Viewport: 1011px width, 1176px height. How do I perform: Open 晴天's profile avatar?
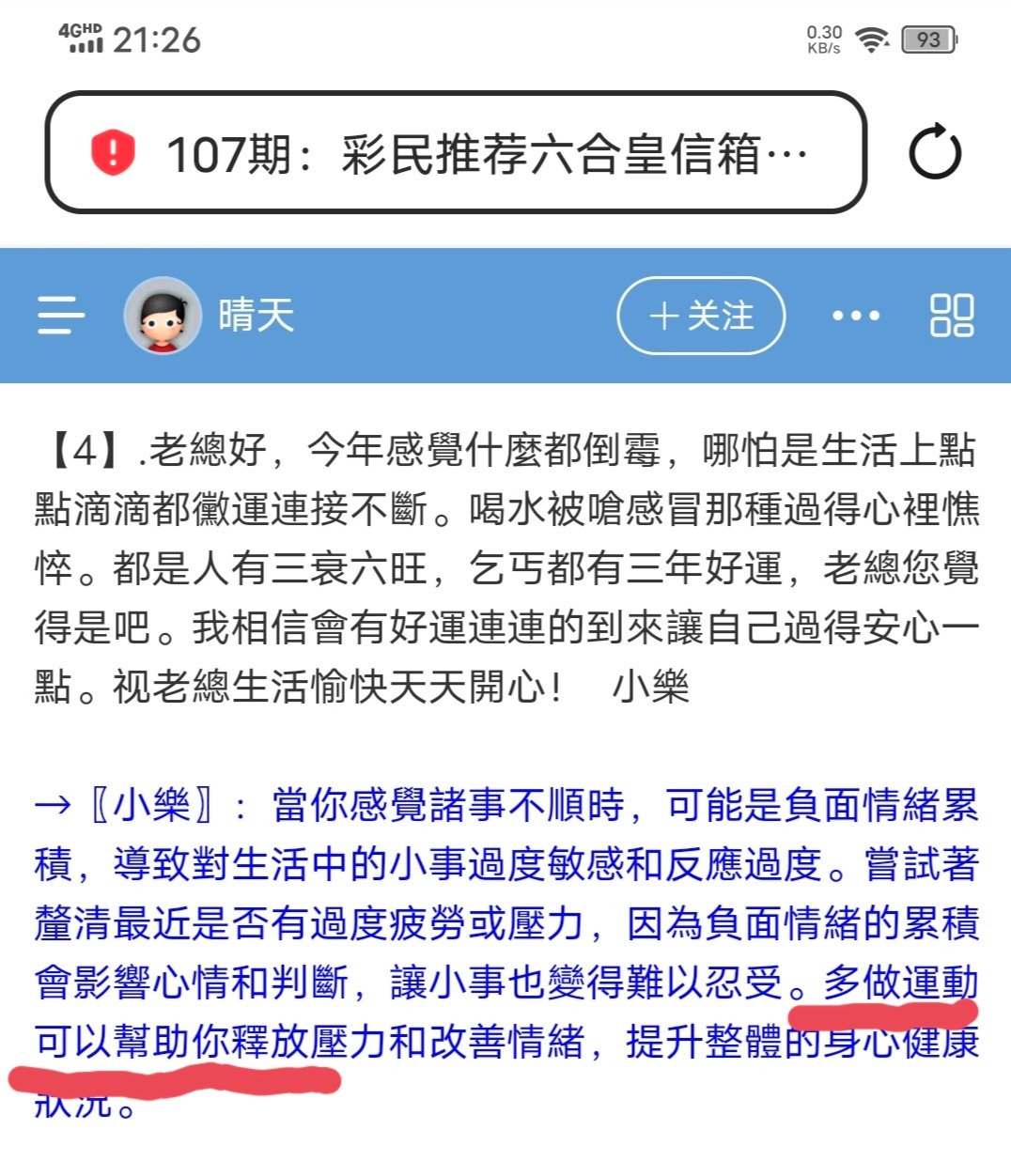click(163, 316)
